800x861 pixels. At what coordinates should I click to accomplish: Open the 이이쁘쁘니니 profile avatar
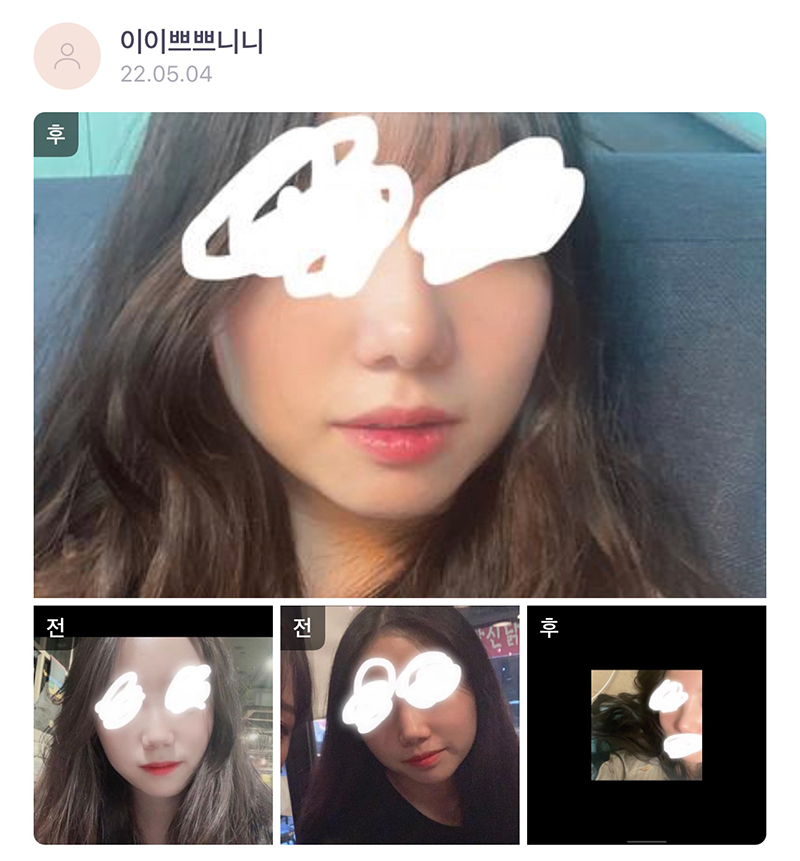point(67,56)
